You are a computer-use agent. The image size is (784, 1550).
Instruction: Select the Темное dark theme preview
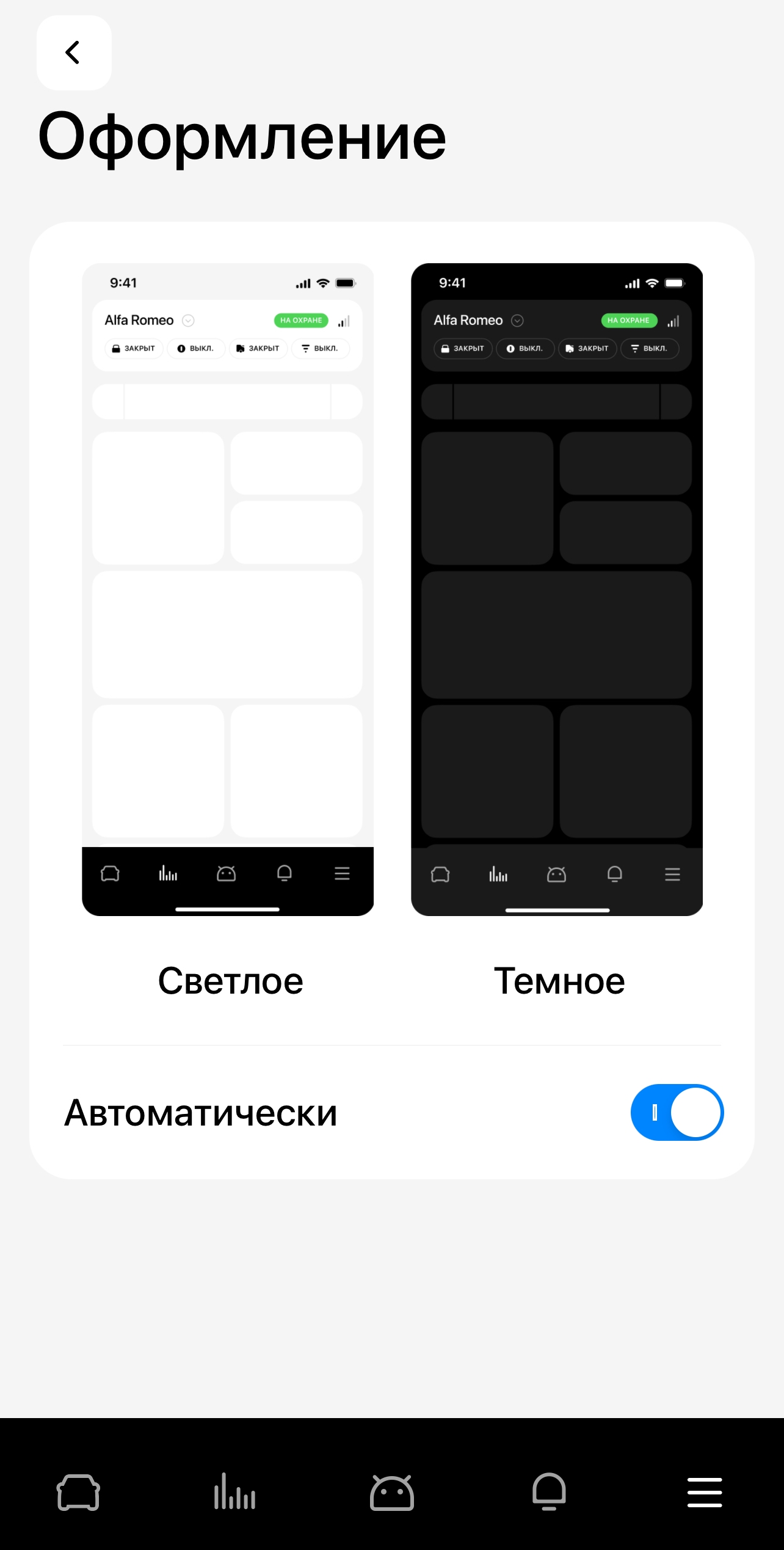(557, 589)
